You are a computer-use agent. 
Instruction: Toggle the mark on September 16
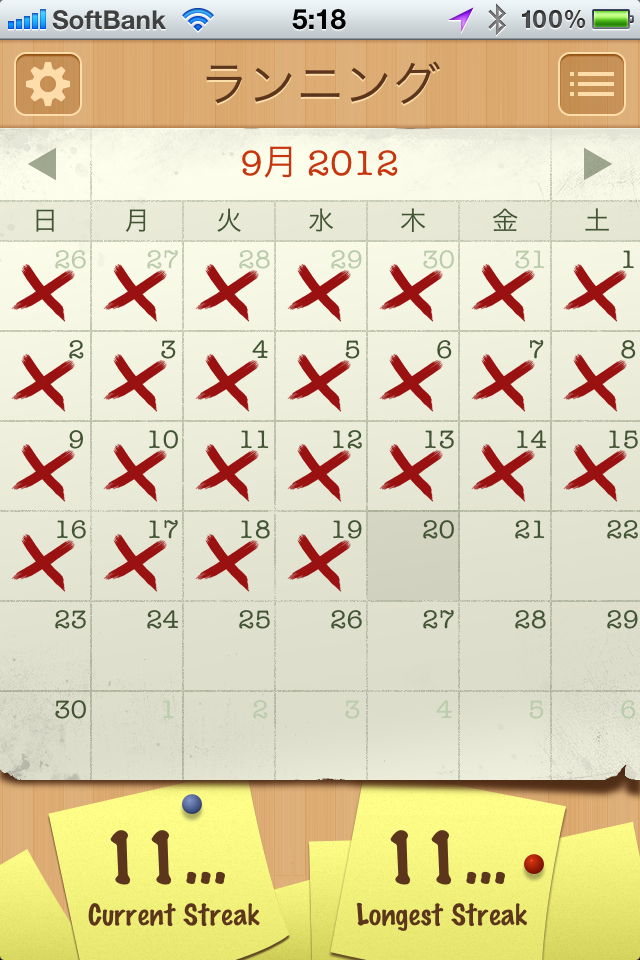pos(45,557)
